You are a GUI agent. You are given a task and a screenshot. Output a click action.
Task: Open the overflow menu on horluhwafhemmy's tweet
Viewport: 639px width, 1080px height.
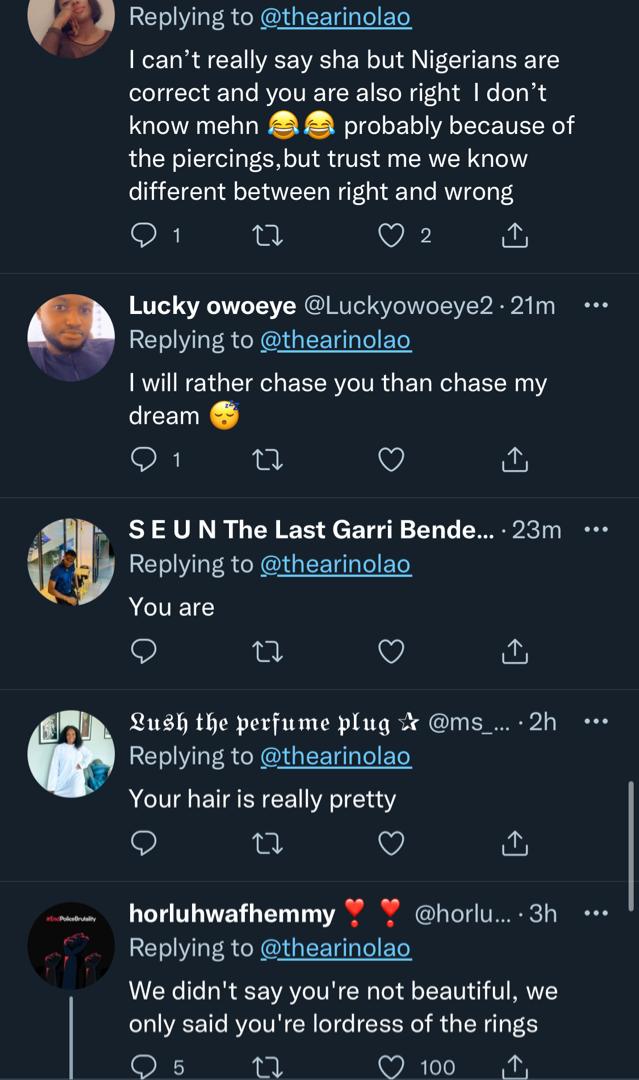click(596, 914)
